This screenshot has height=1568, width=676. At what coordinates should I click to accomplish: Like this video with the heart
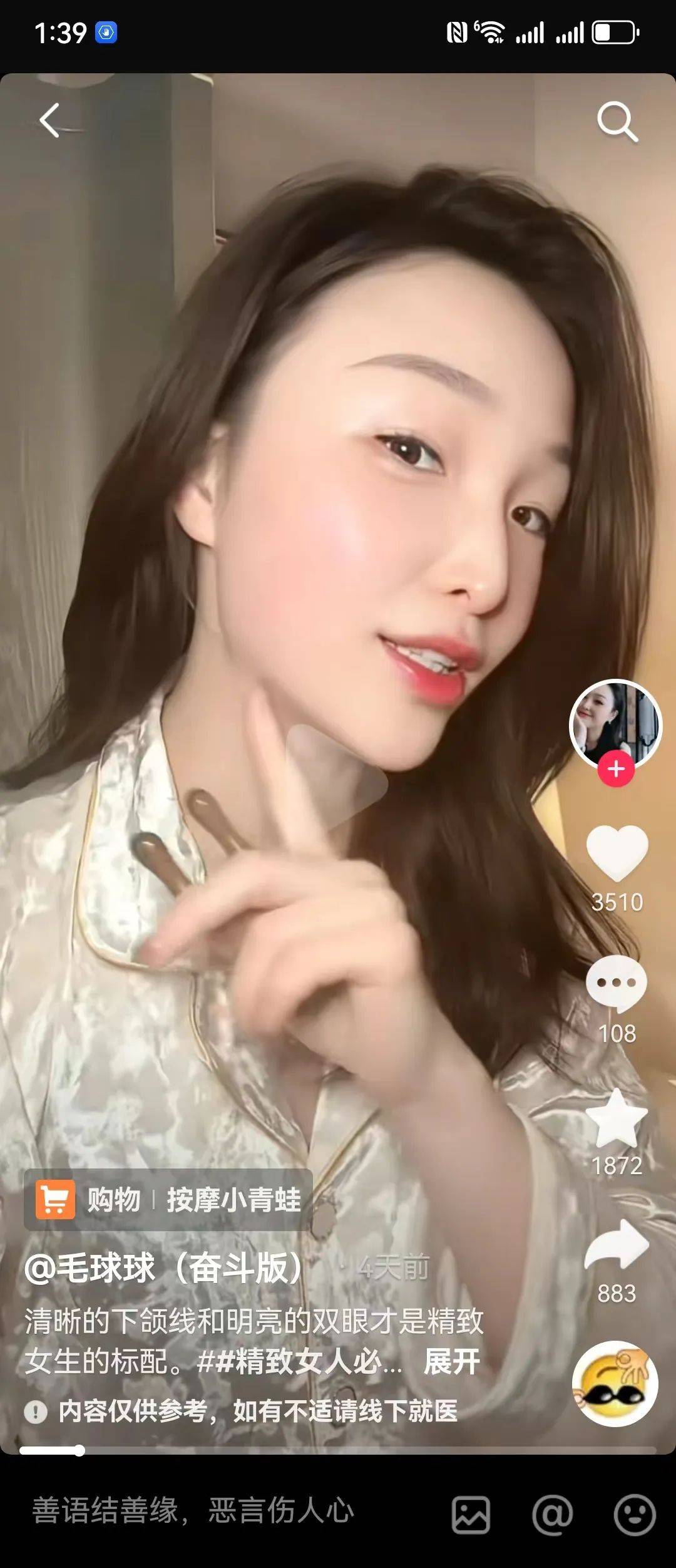coord(617,853)
